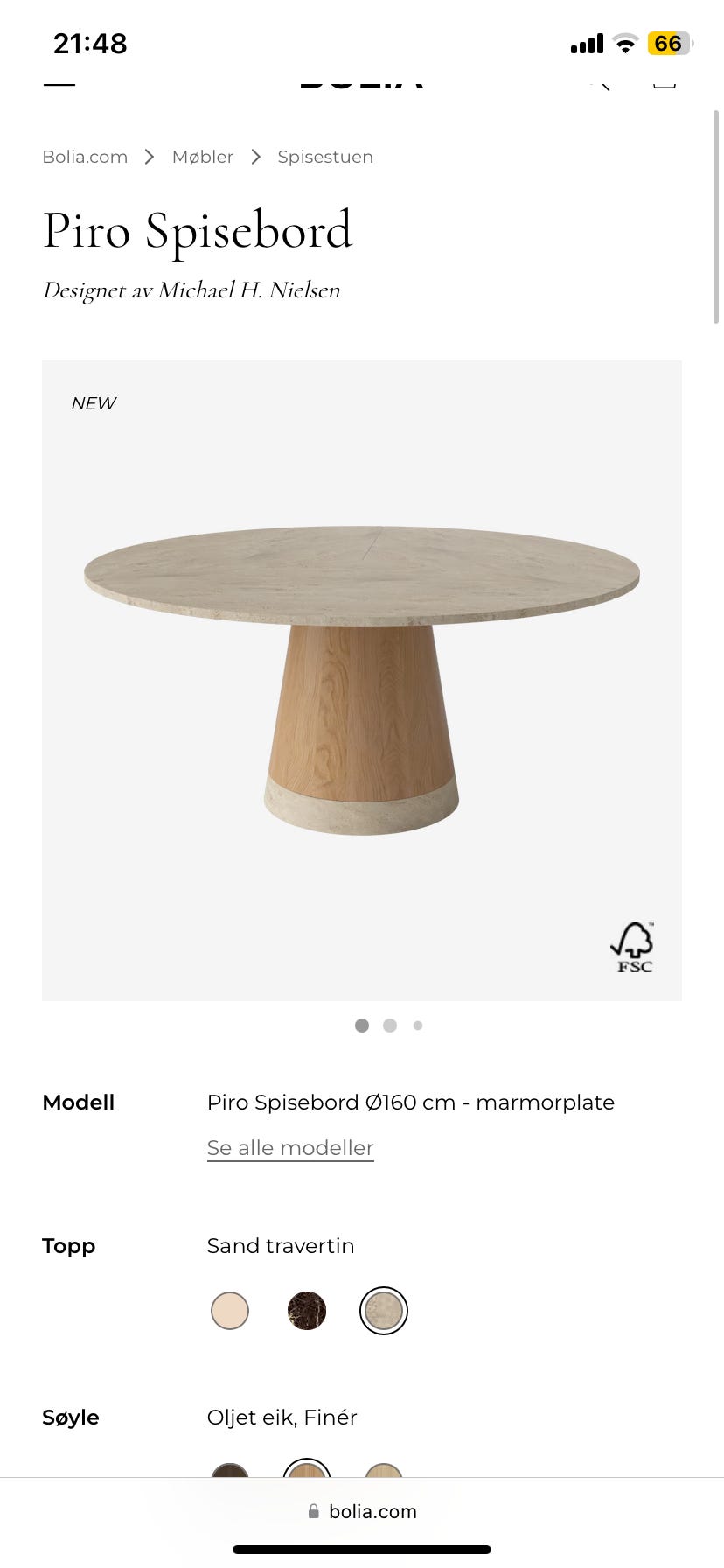Image resolution: width=724 pixels, height=1568 pixels.
Task: Open the Spisestuen breadcrumb category
Action: point(325,157)
